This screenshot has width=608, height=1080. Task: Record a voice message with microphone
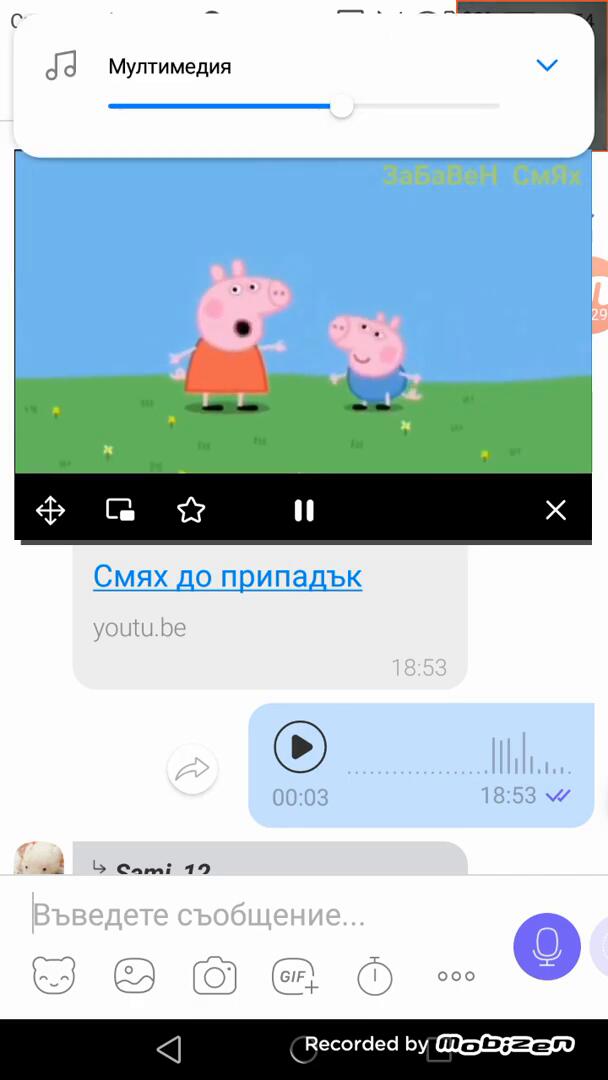point(546,946)
